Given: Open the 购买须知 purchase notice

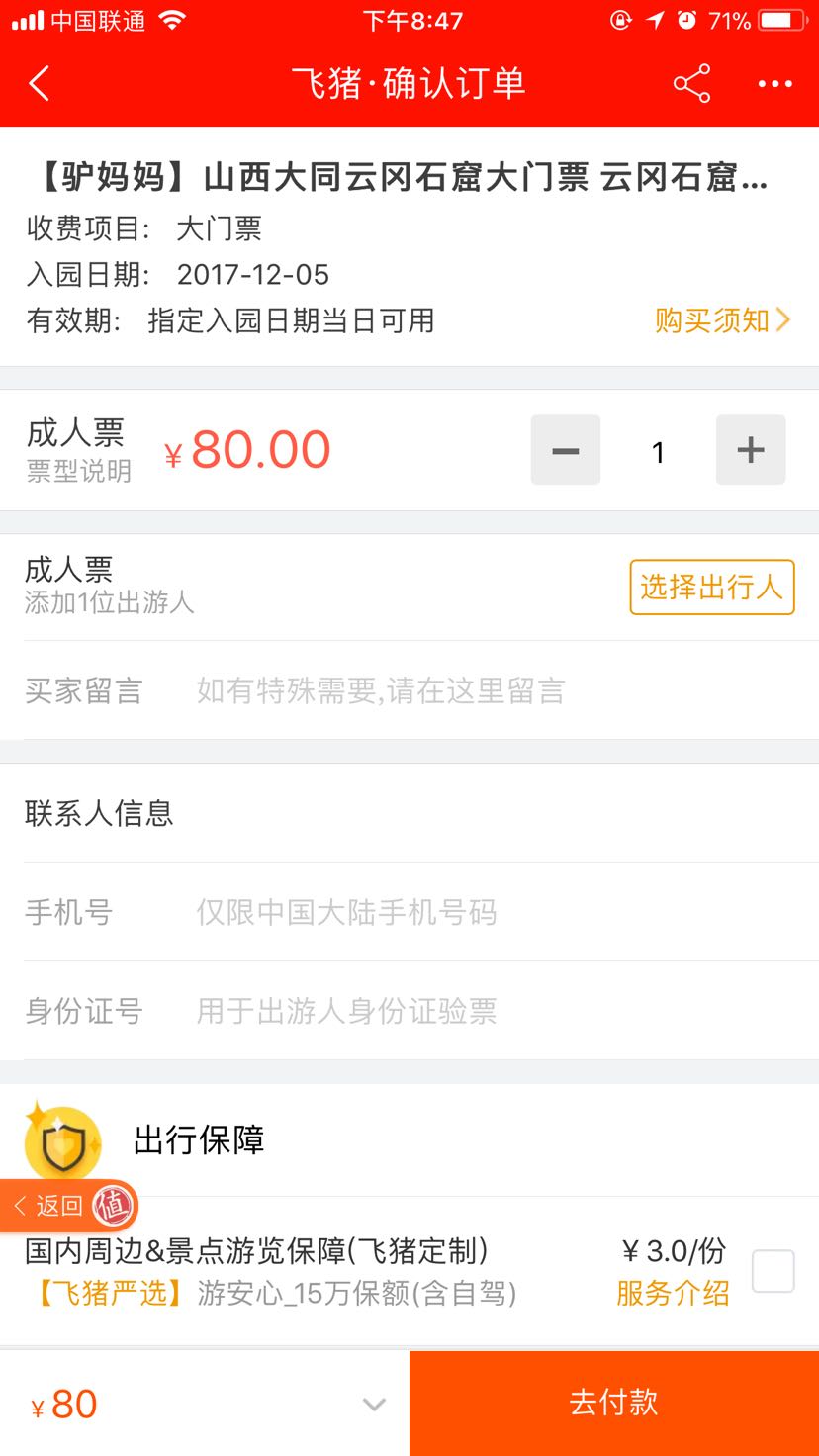Looking at the screenshot, I should coord(722,320).
